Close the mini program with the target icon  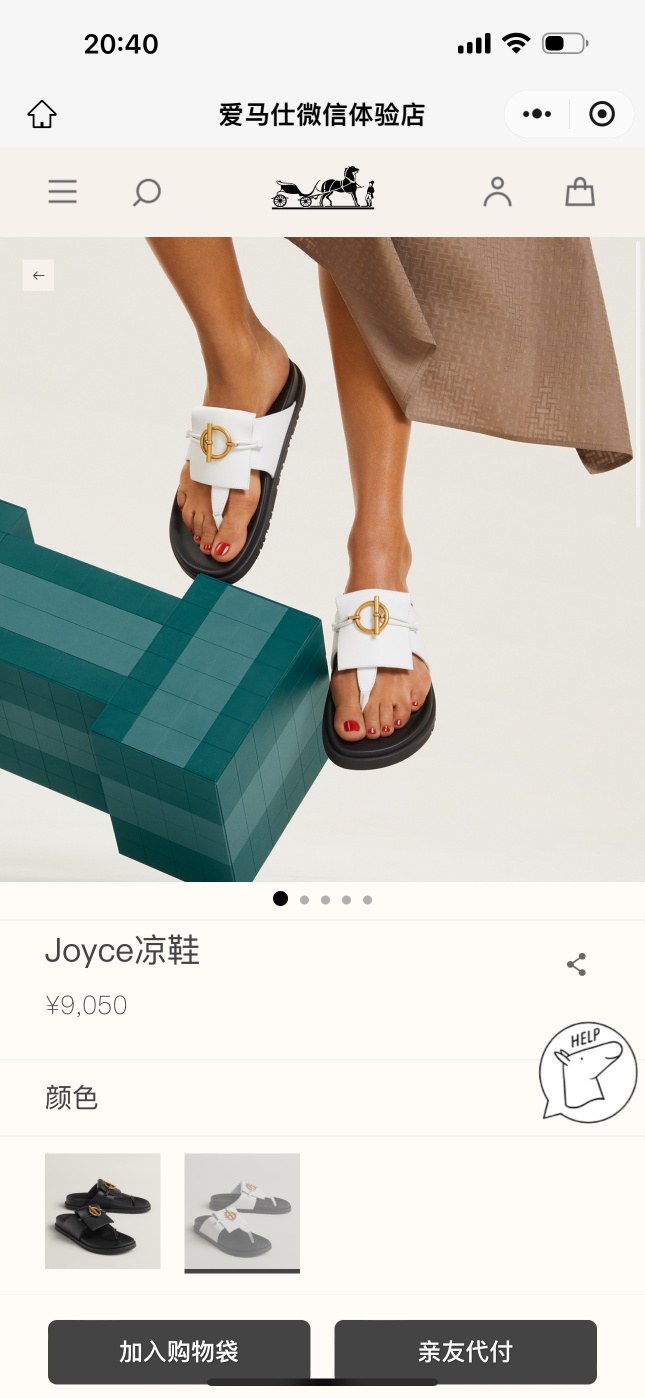tap(602, 114)
